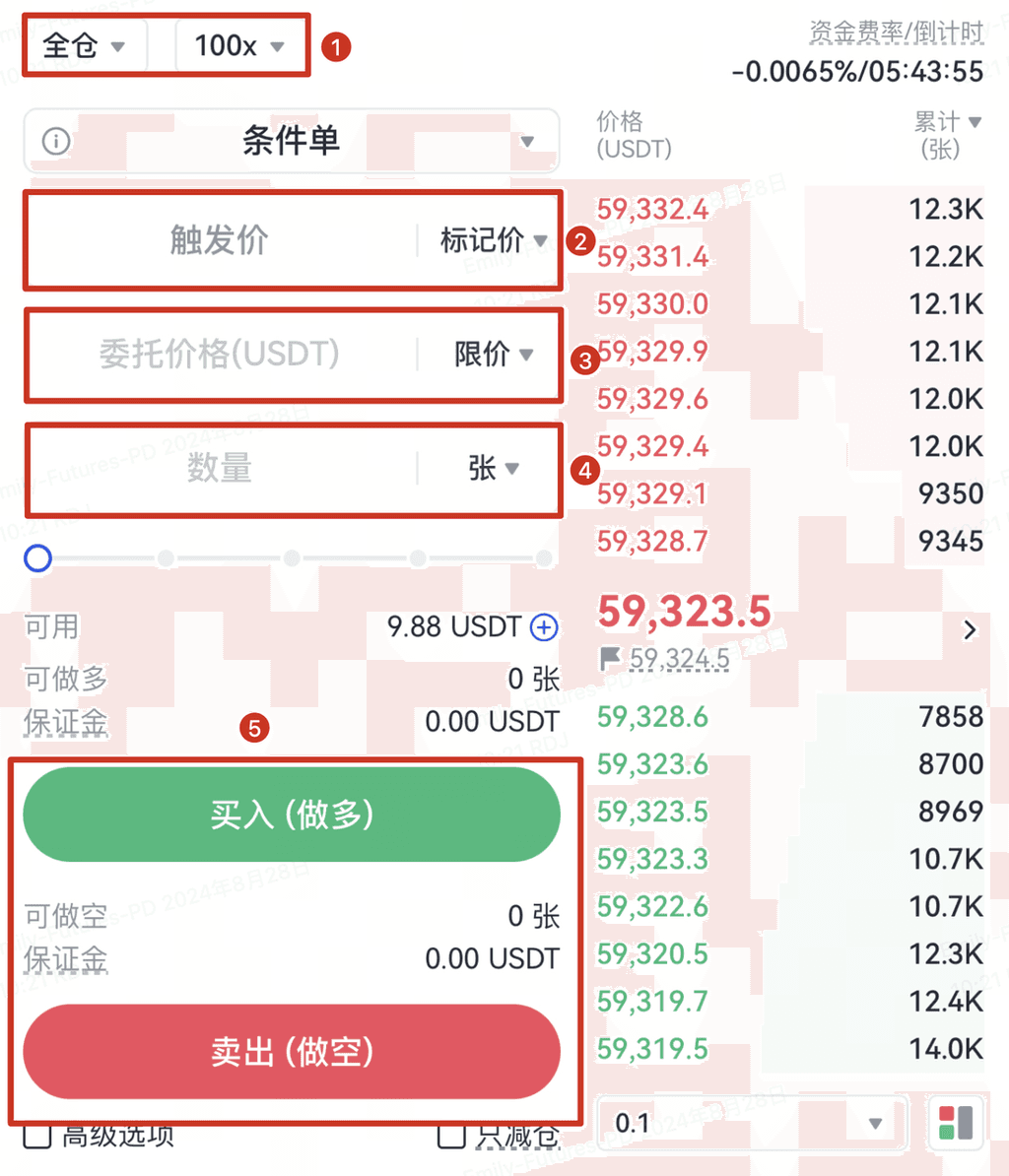This screenshot has height=1176, width=1009.
Task: Tap 买入 (做多) to go long
Action: click(x=292, y=815)
